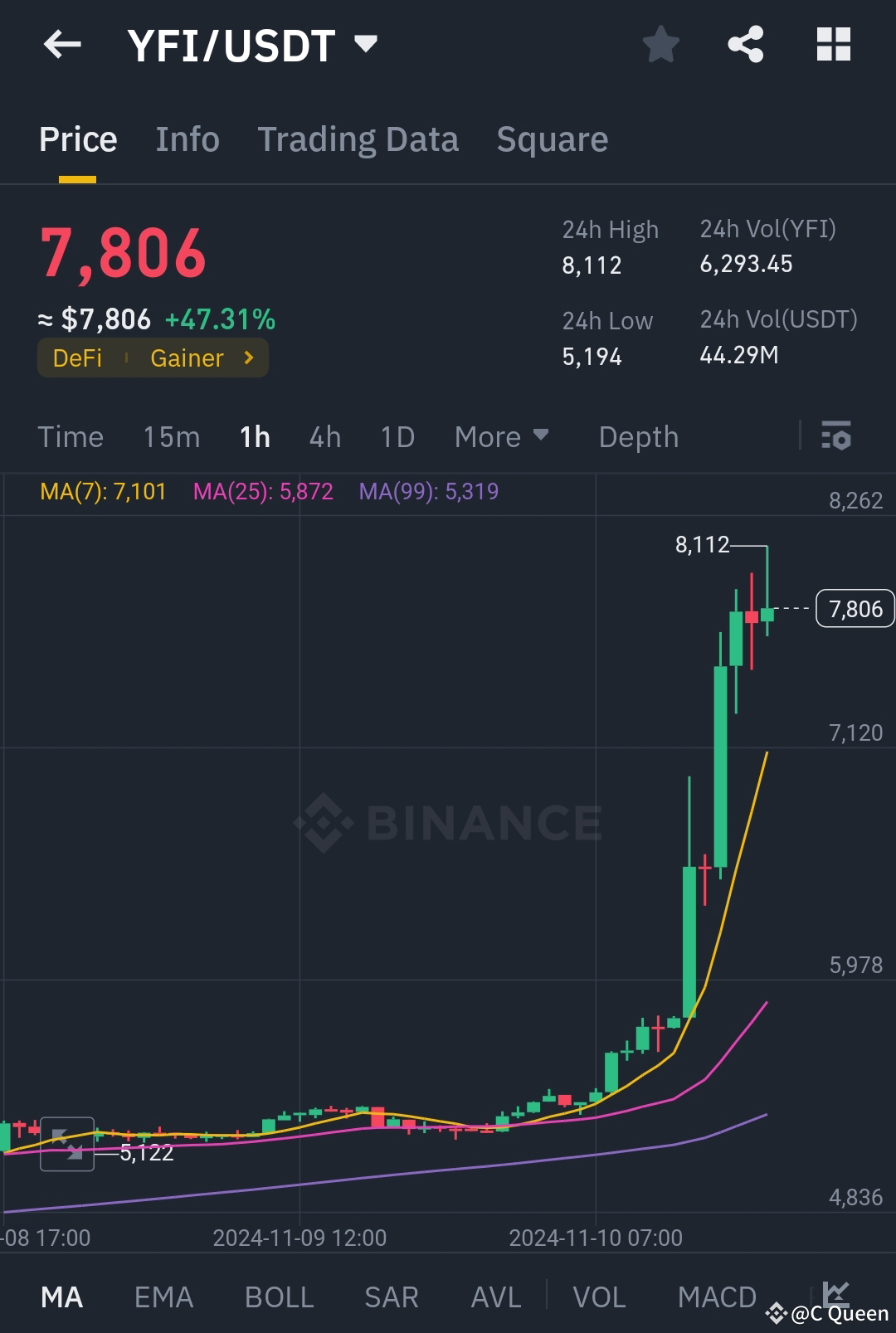The height and width of the screenshot is (1333, 896).
Task: Tap the back arrow to leave YFI/USDT
Action: (62, 45)
